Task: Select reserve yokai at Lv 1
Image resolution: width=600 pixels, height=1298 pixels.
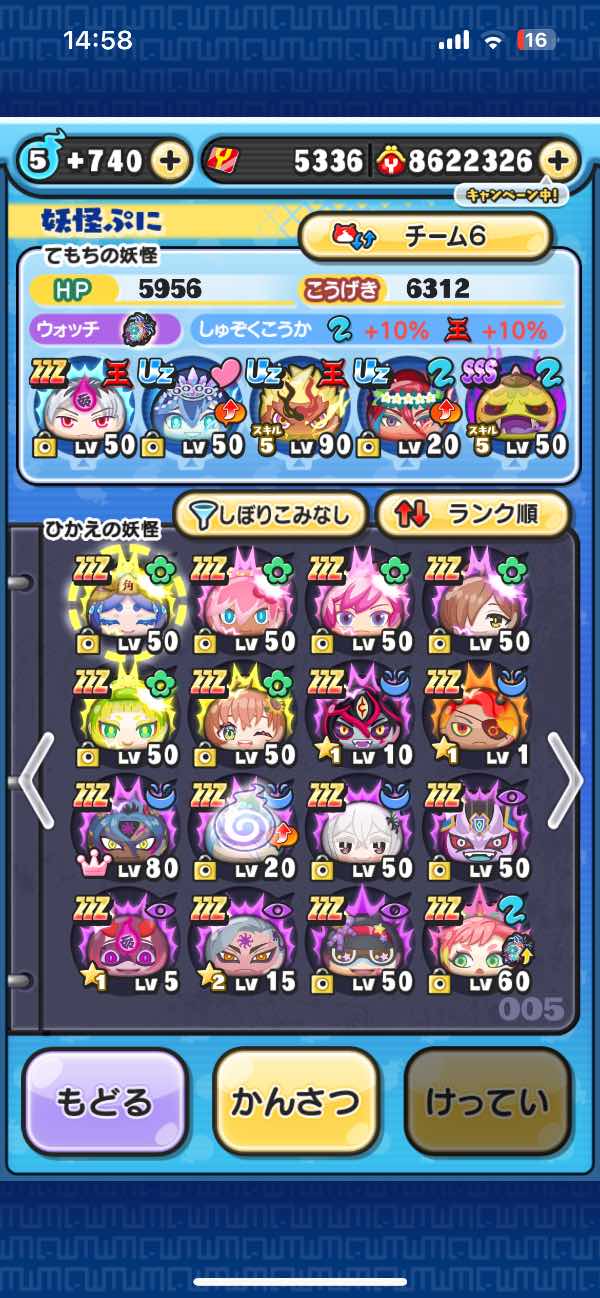Action: coord(474,714)
